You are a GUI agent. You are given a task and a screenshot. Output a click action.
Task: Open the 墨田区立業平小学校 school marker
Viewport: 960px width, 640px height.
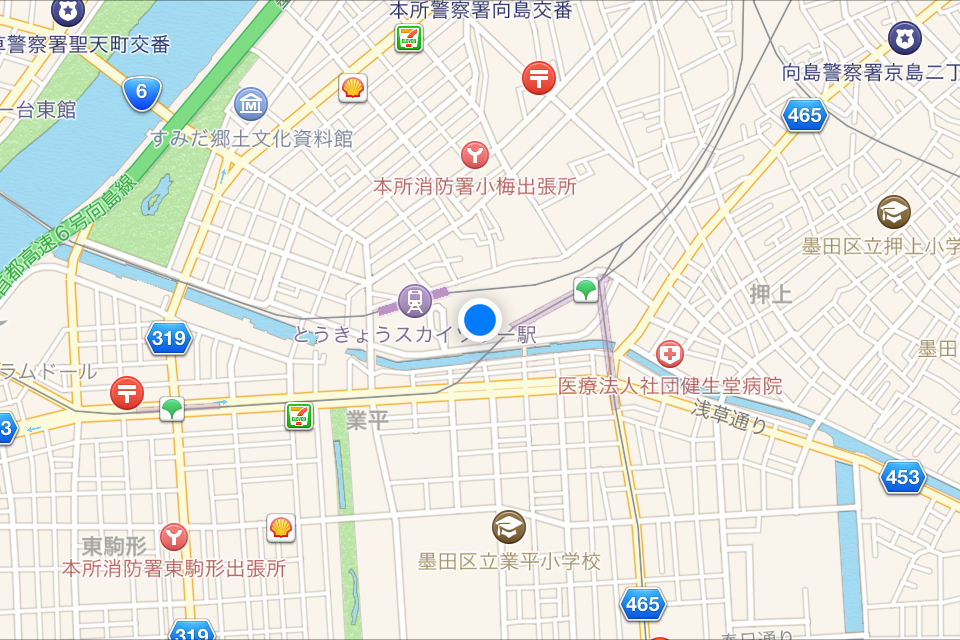tap(509, 527)
